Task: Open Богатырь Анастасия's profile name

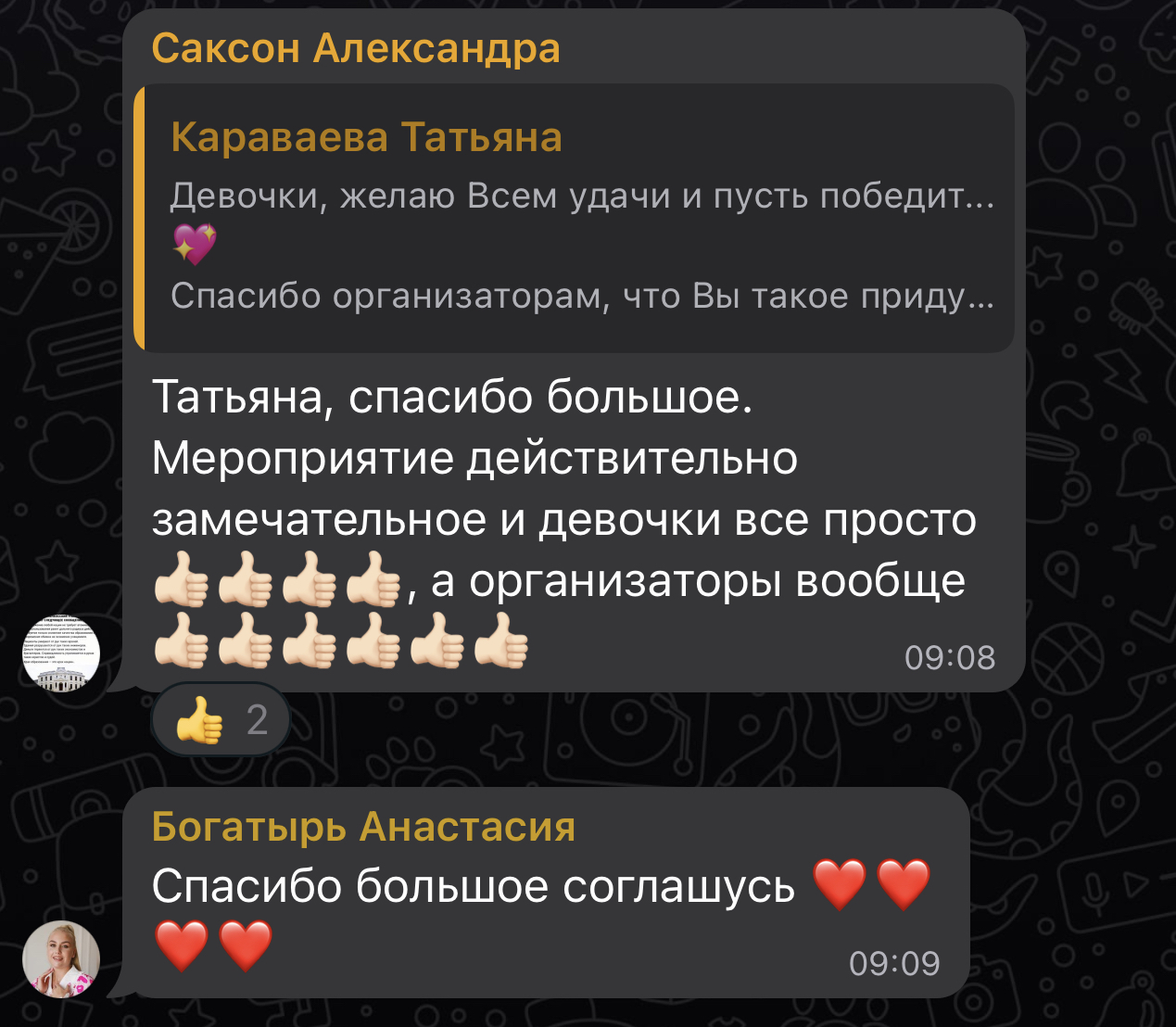Action: tap(363, 827)
